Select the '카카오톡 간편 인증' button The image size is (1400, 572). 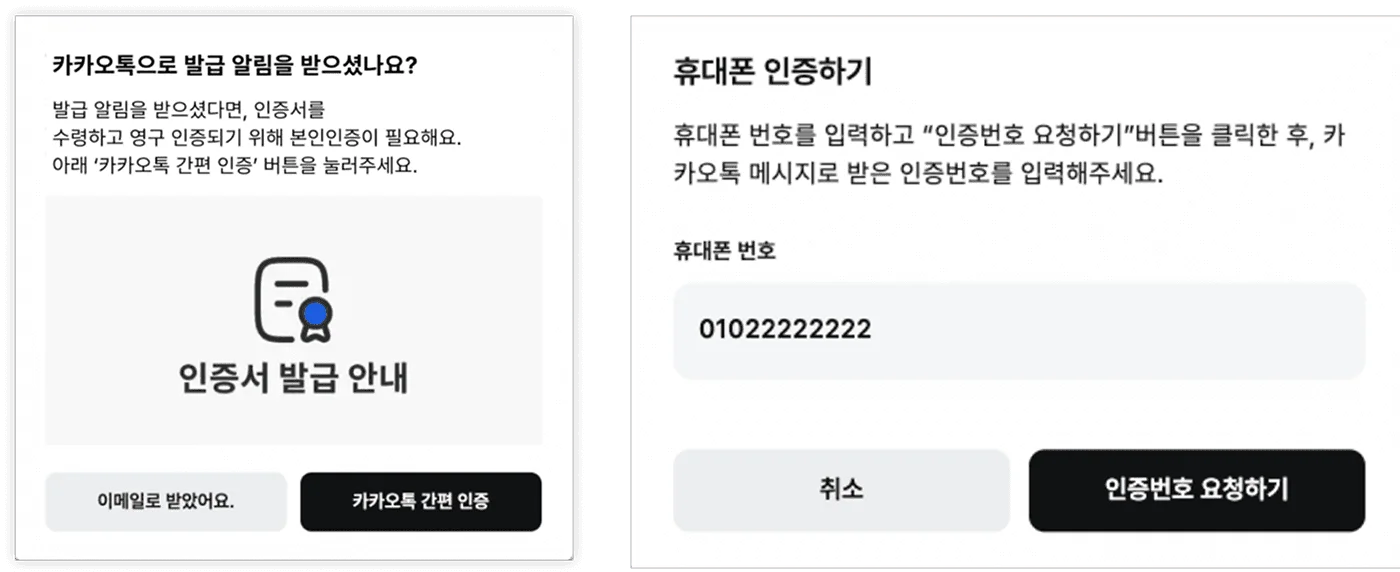(x=420, y=502)
